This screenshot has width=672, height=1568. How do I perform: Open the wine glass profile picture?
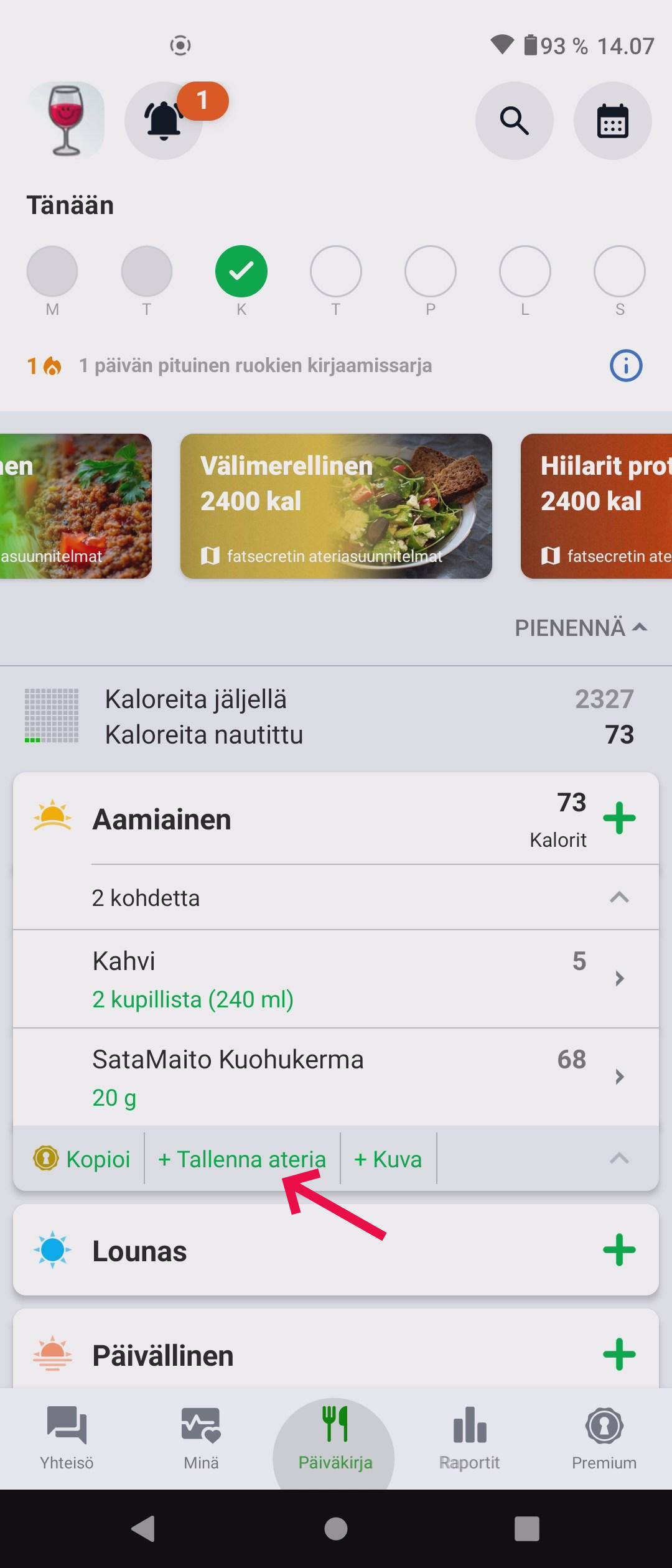[66, 119]
